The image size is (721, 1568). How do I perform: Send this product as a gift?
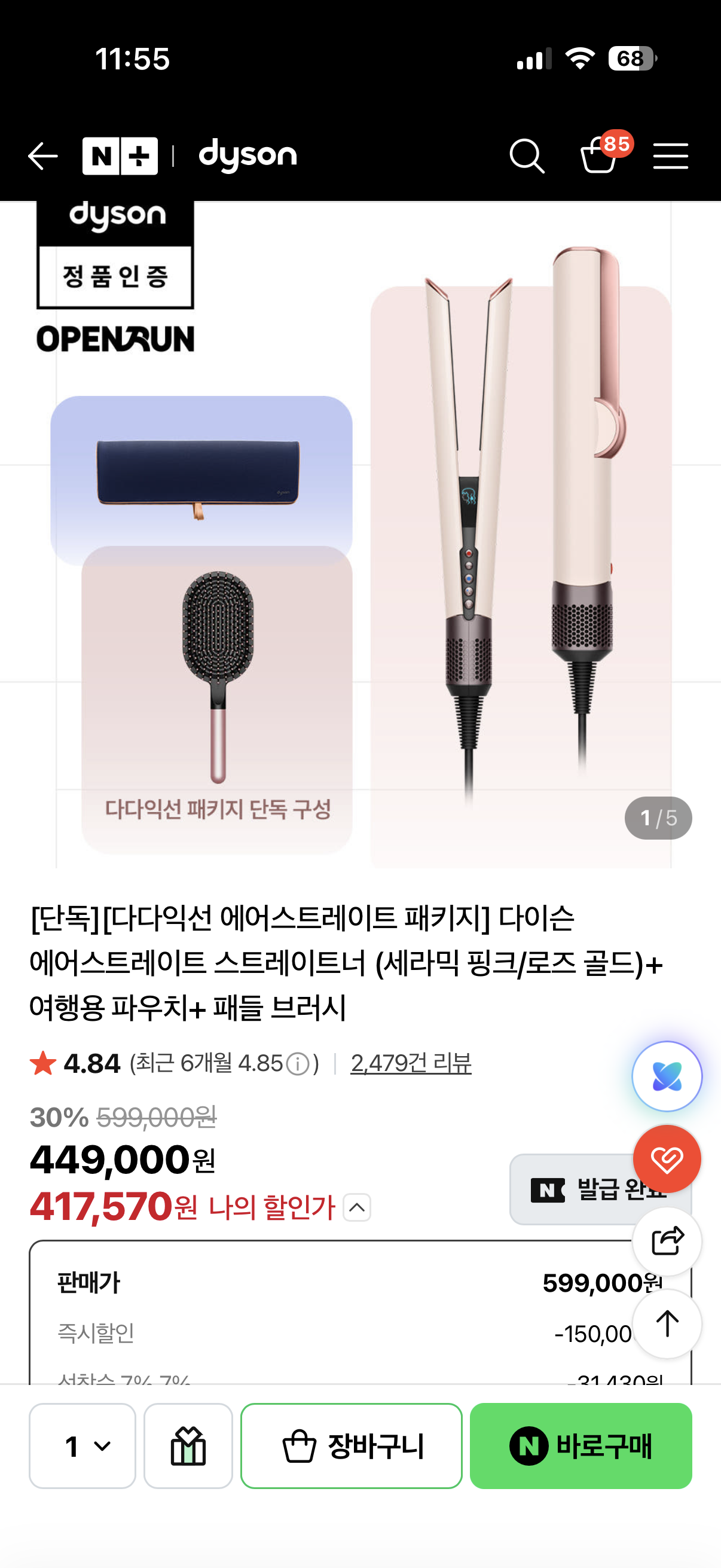(188, 1445)
